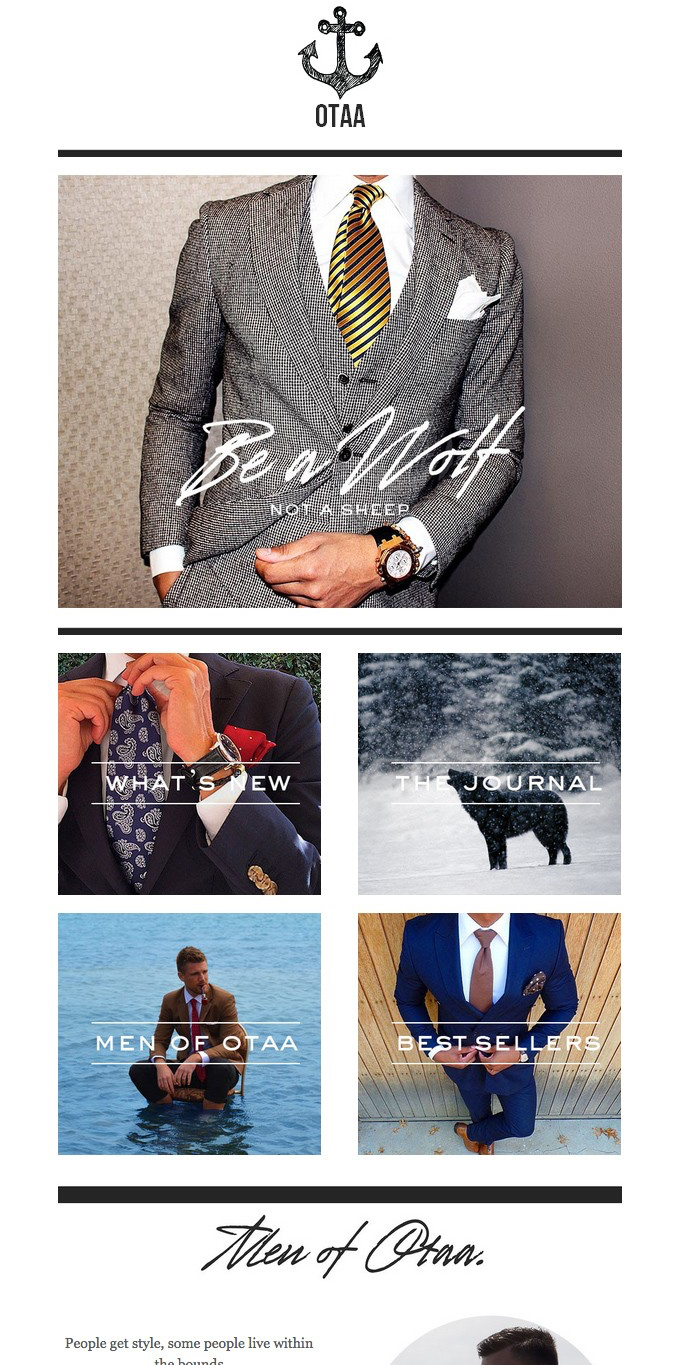680x1365 pixels.
Task: Open the Best Sellers tile
Action: tap(489, 1034)
